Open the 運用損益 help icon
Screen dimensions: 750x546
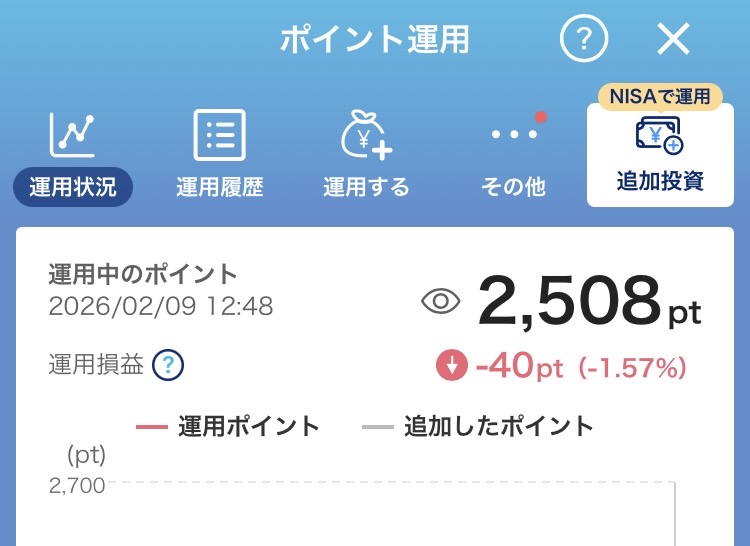[168, 365]
